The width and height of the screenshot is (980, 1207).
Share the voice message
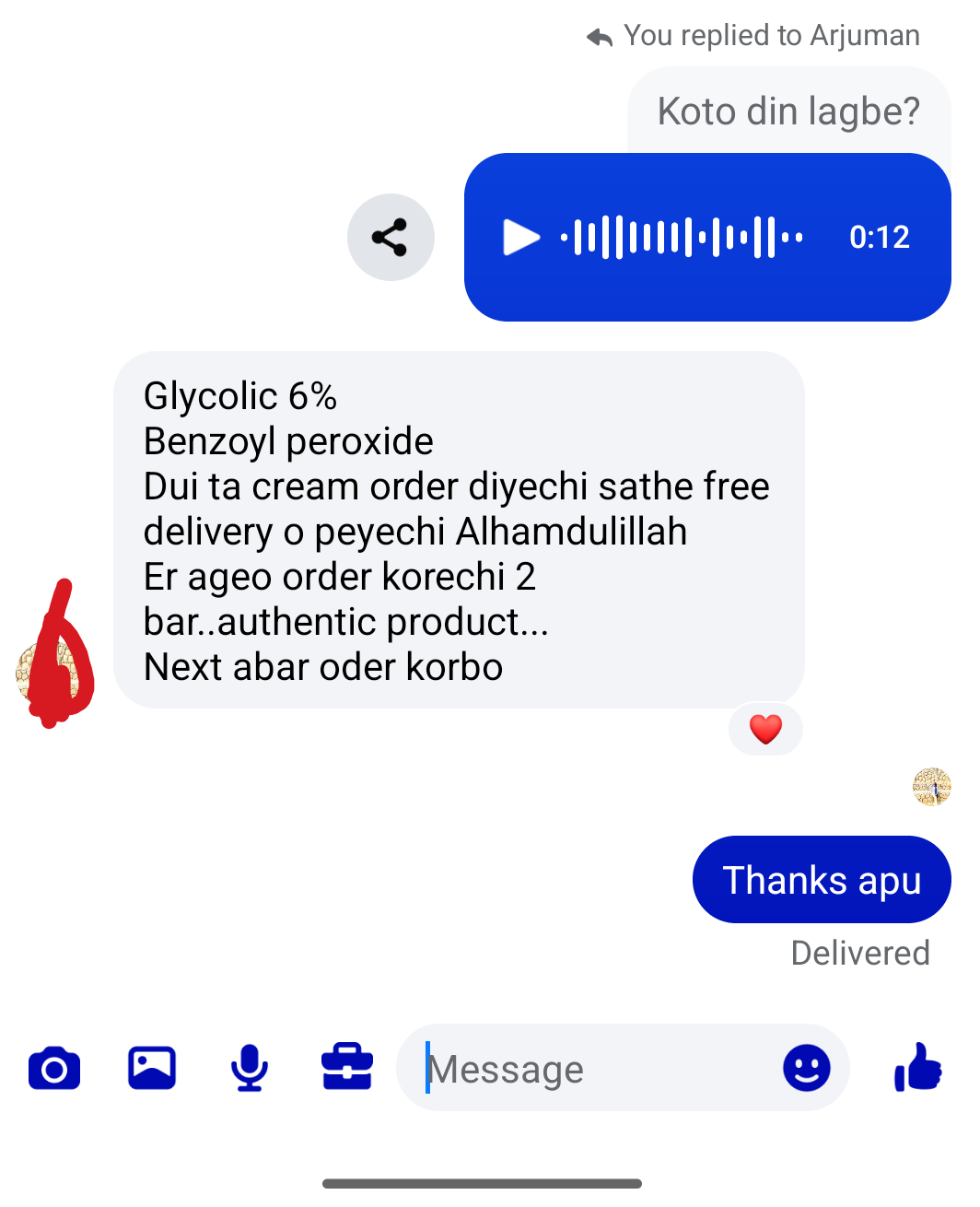coord(391,237)
